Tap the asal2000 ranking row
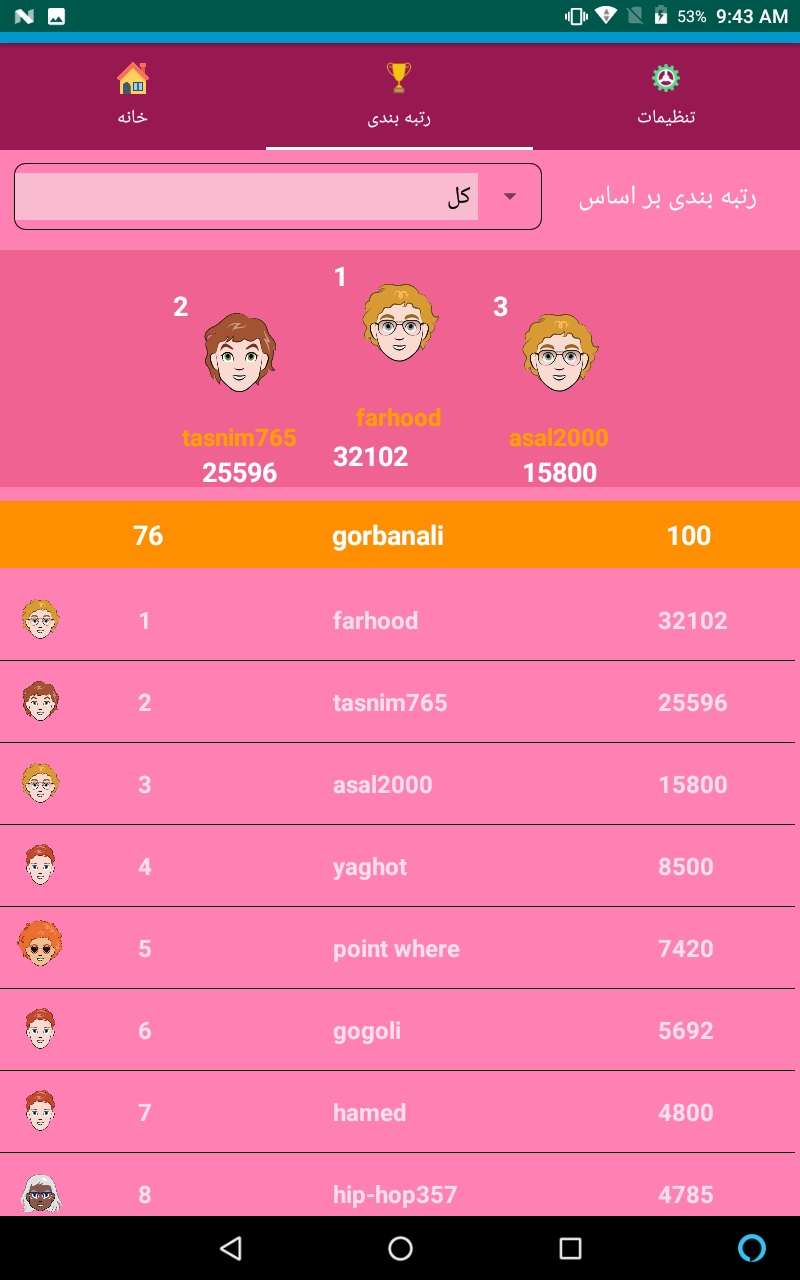 click(398, 785)
